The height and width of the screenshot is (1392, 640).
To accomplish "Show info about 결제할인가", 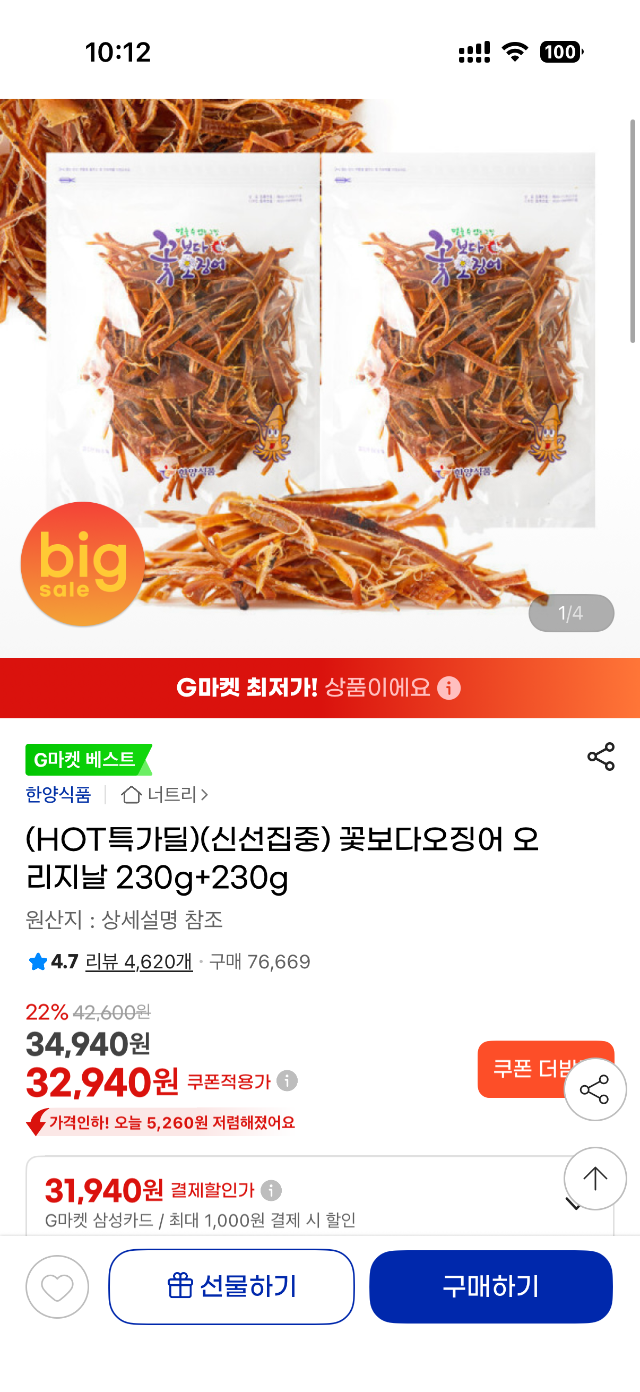I will point(271,1190).
